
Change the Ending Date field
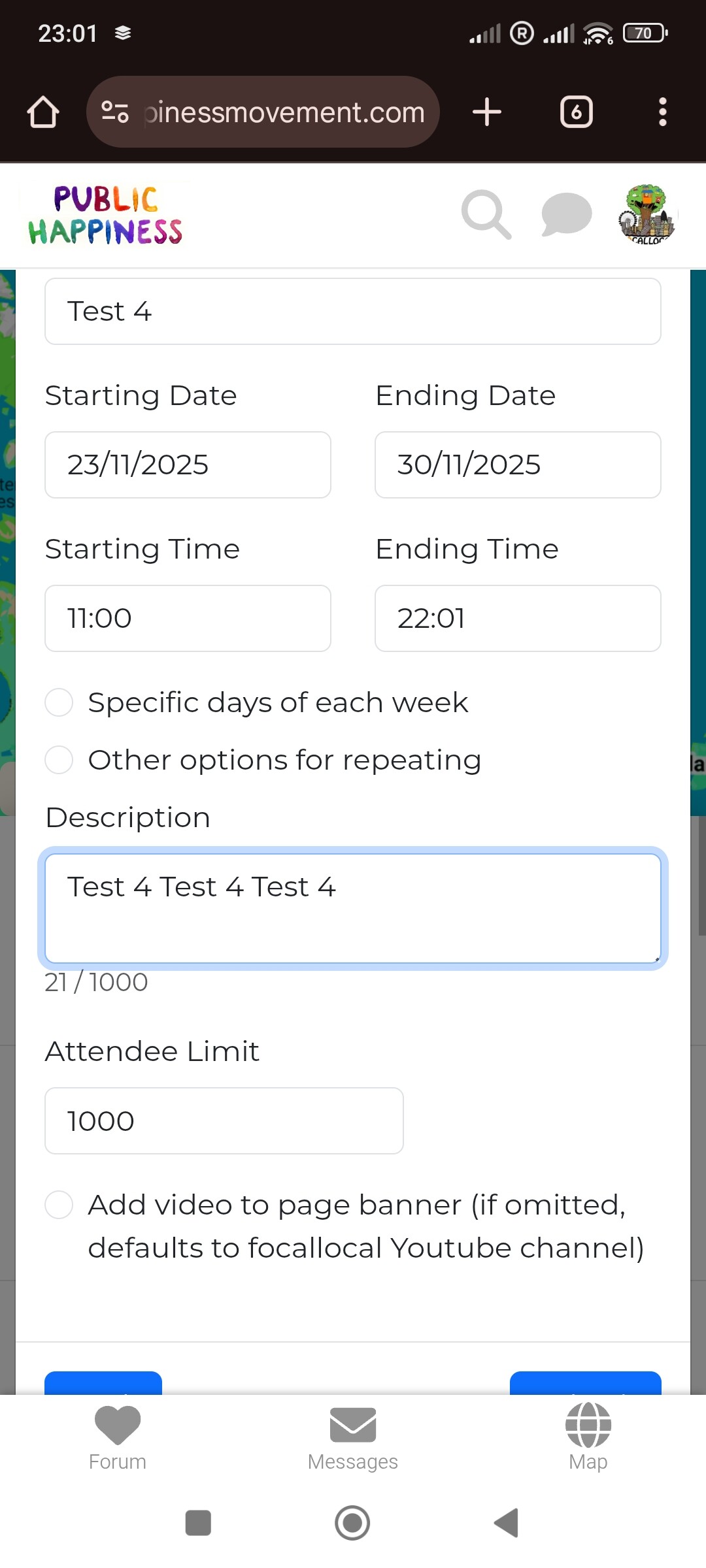(517, 465)
